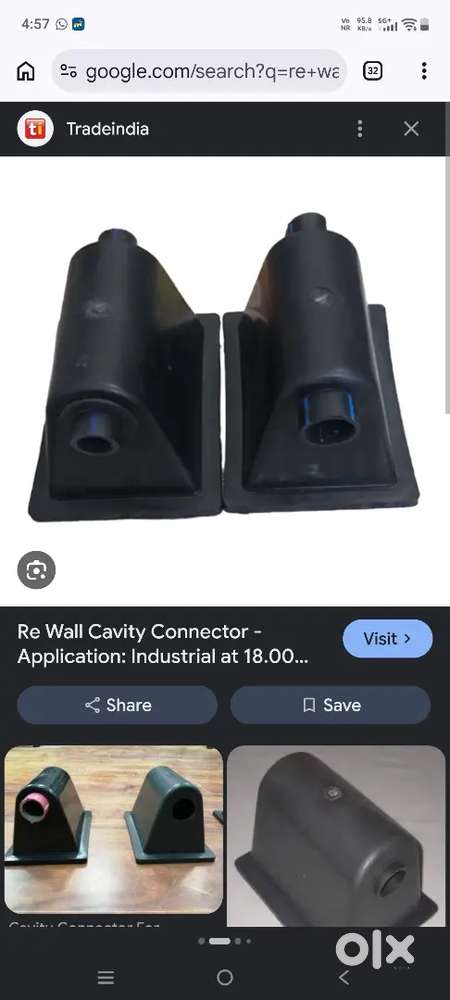Open the Tradeindia image options menu
The height and width of the screenshot is (1000, 450).
360,129
